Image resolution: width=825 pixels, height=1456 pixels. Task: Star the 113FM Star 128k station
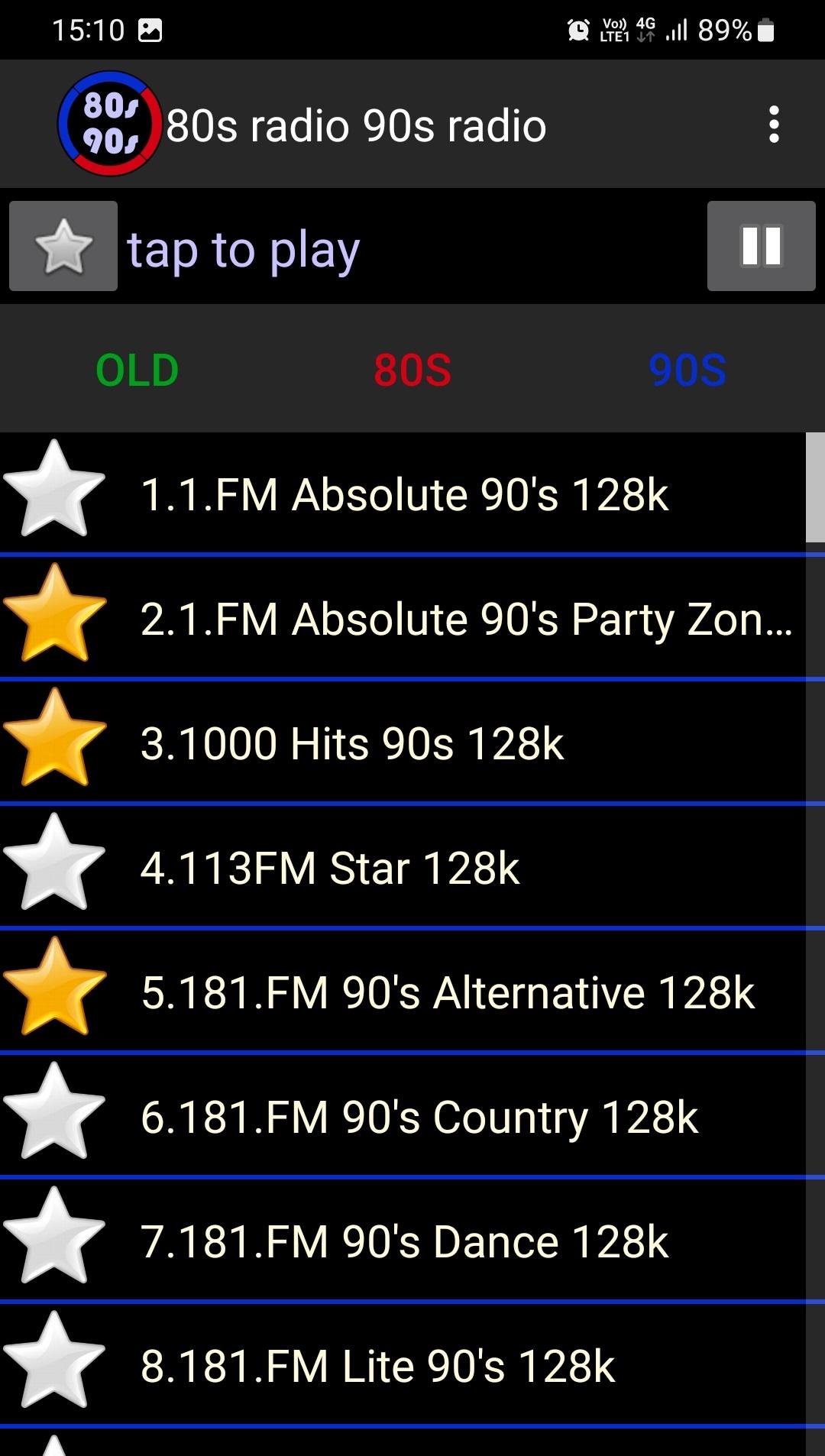point(54,862)
